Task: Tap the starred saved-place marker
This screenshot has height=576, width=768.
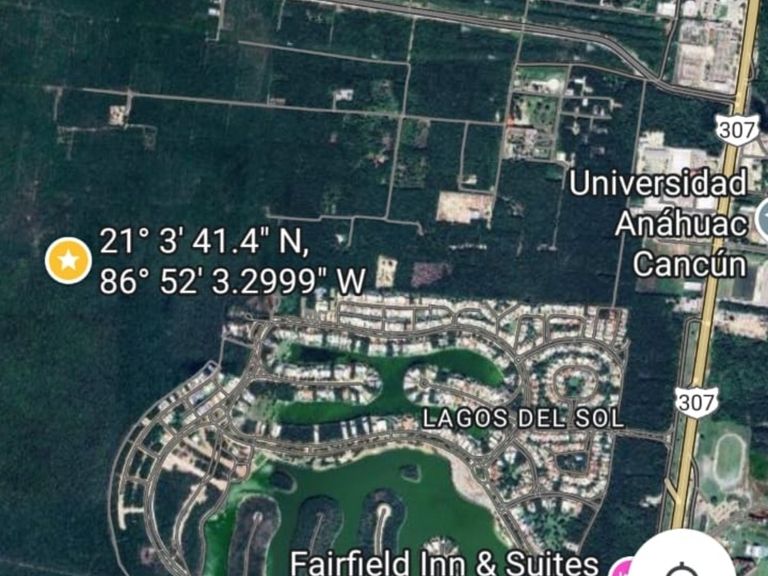Action: pyautogui.click(x=69, y=261)
